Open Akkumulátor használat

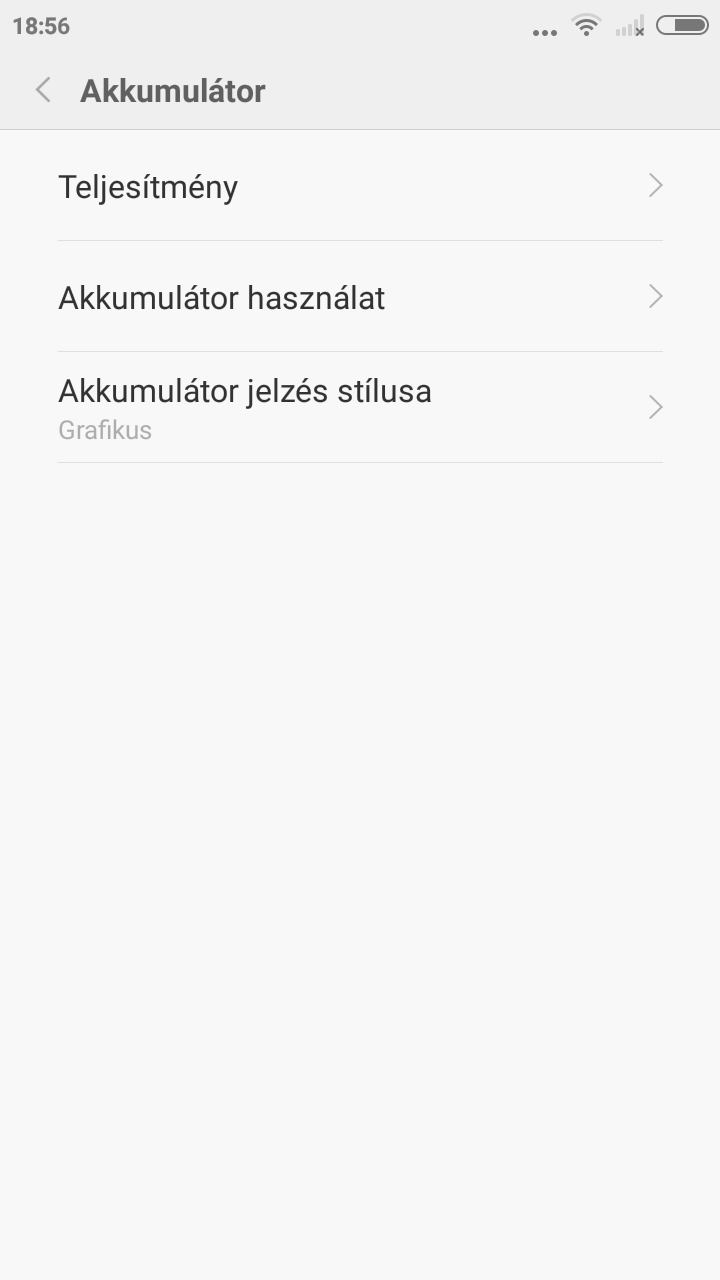360,297
